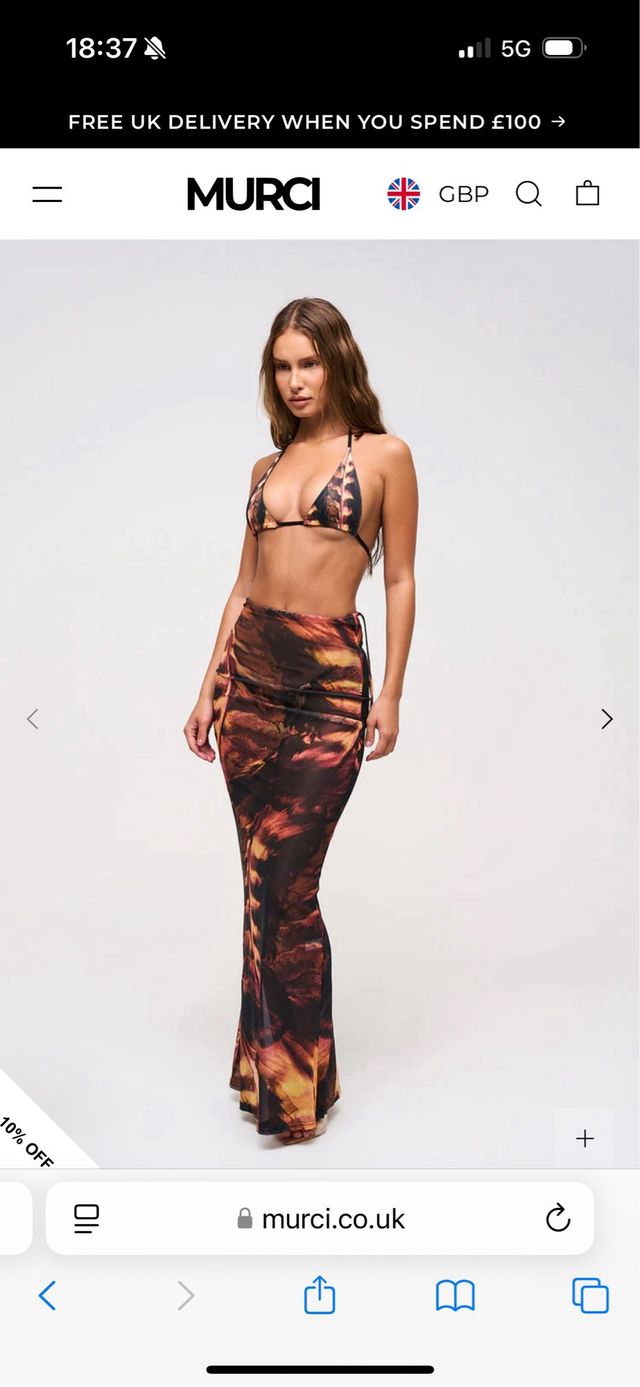Open the shopping bag
This screenshot has width=640, height=1387.
coord(587,194)
